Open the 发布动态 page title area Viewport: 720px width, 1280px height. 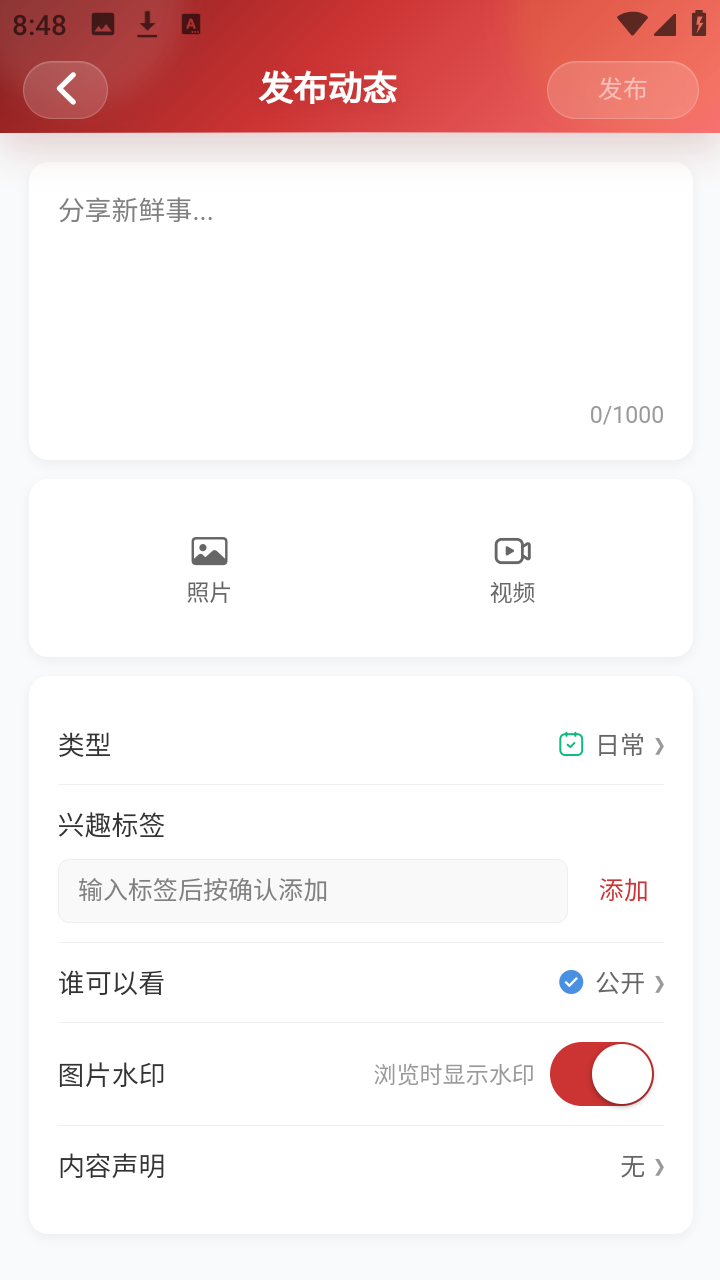point(328,88)
